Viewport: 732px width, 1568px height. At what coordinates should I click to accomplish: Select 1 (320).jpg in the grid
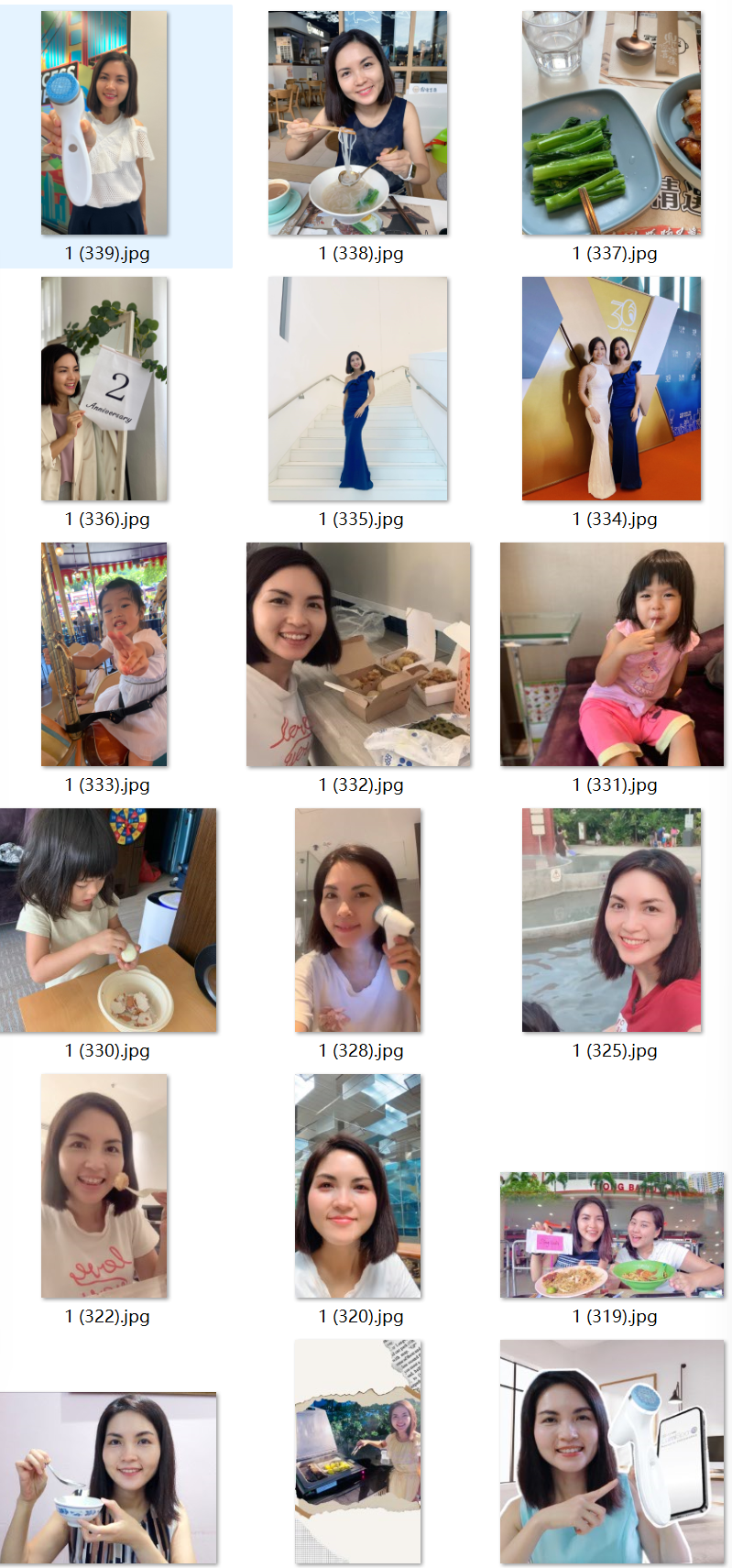(x=358, y=1186)
